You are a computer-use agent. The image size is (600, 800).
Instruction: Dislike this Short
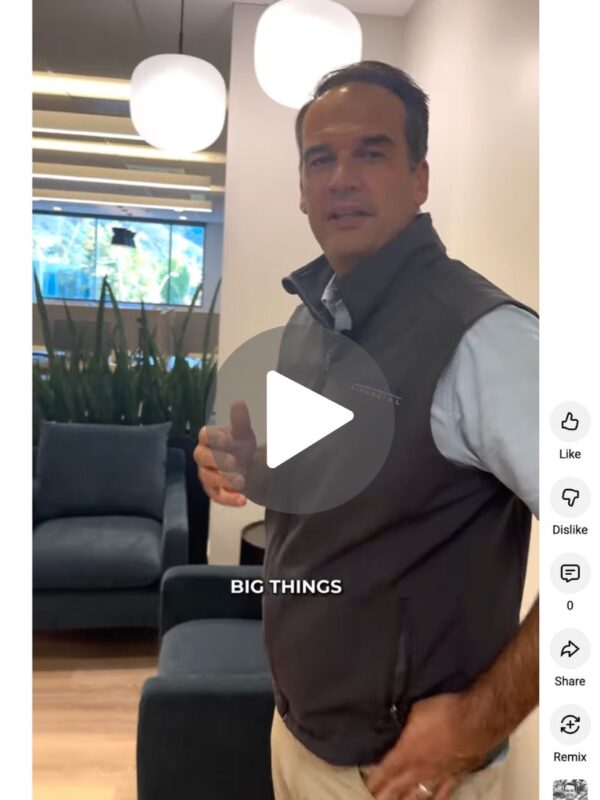point(570,498)
